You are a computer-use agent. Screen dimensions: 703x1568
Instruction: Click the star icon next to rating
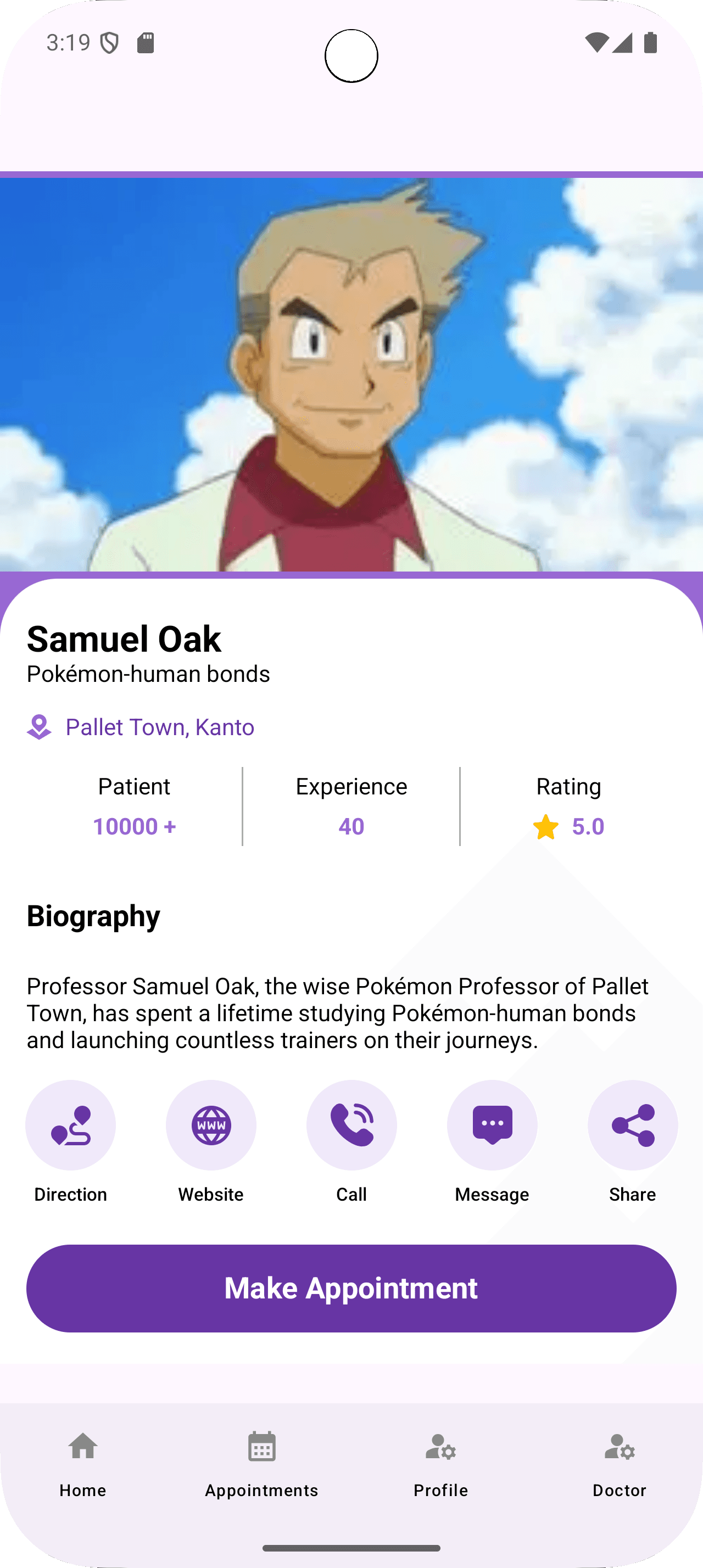click(x=545, y=826)
